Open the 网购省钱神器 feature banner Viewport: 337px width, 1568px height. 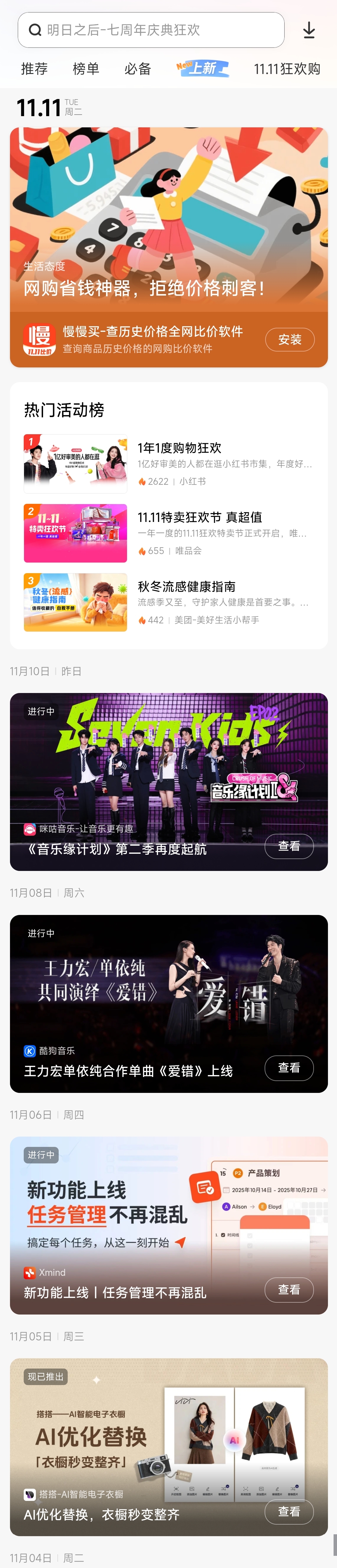pos(168,219)
